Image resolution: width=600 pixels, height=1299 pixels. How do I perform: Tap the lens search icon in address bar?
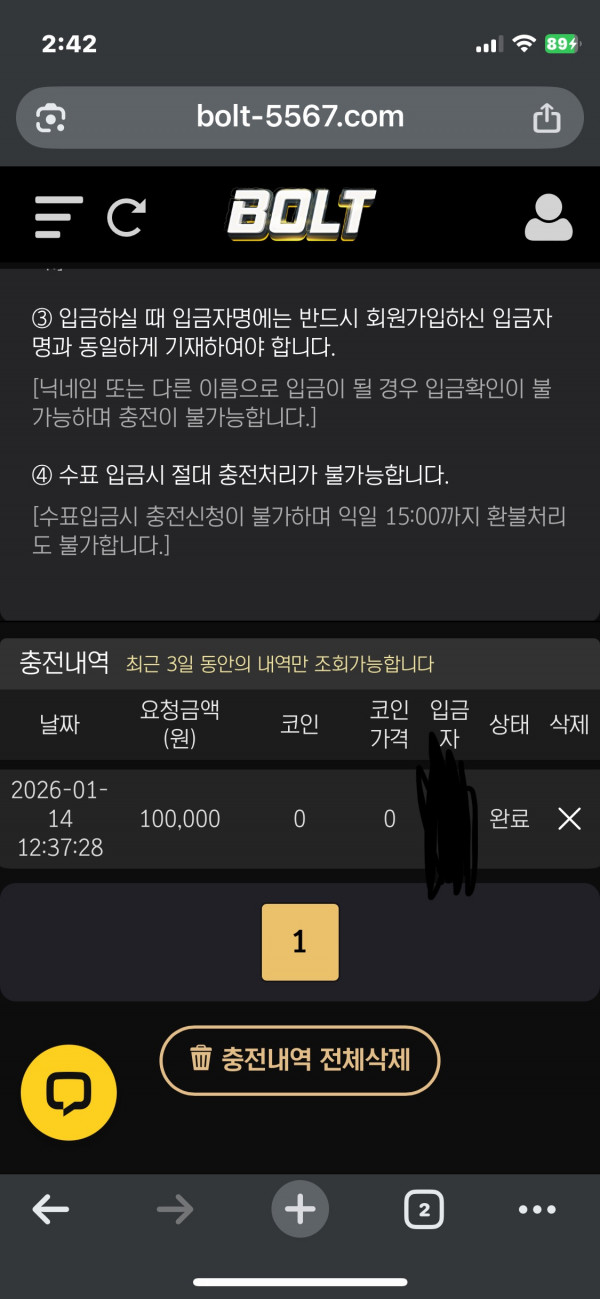click(51, 118)
